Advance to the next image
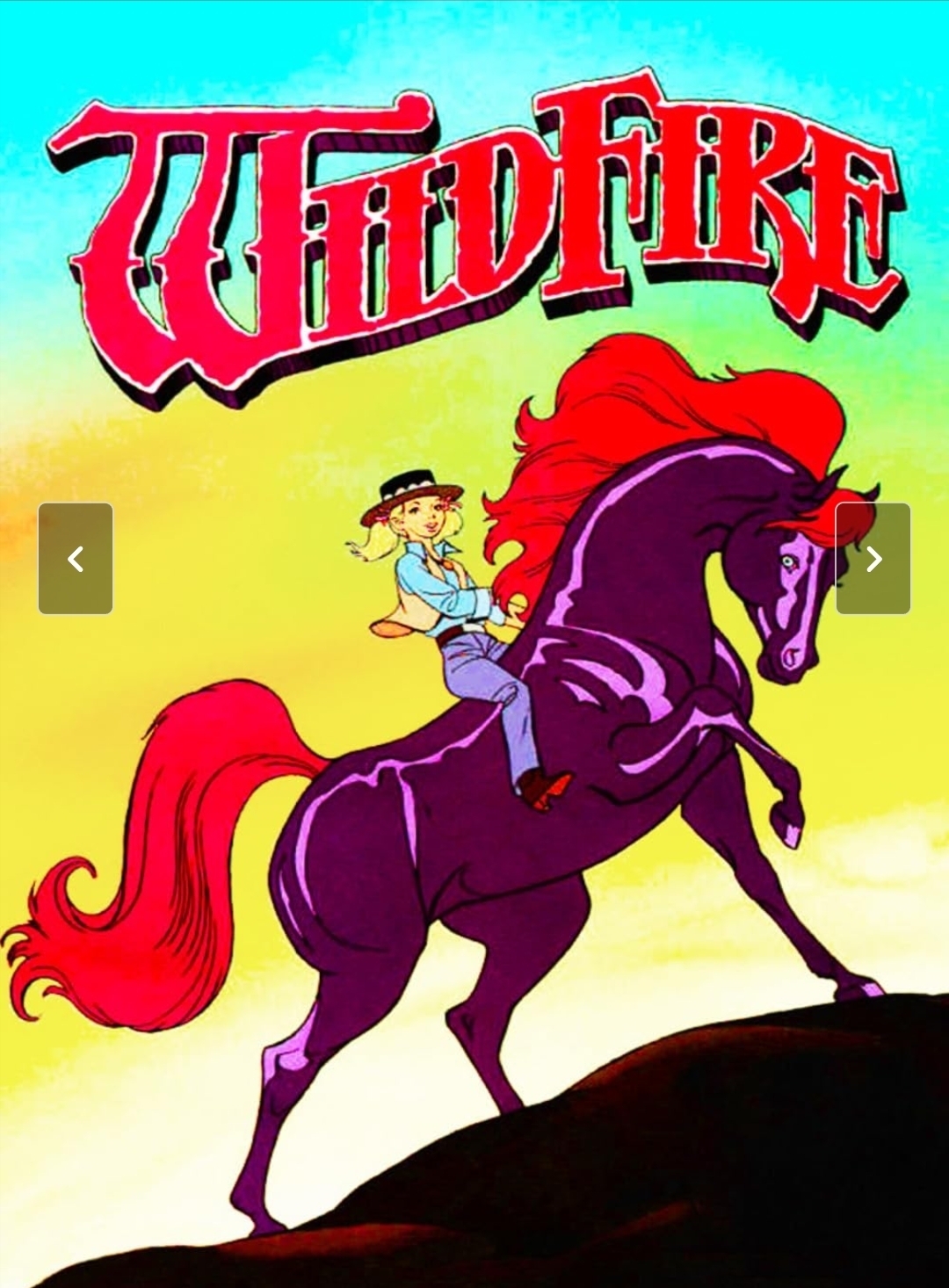 [873, 559]
